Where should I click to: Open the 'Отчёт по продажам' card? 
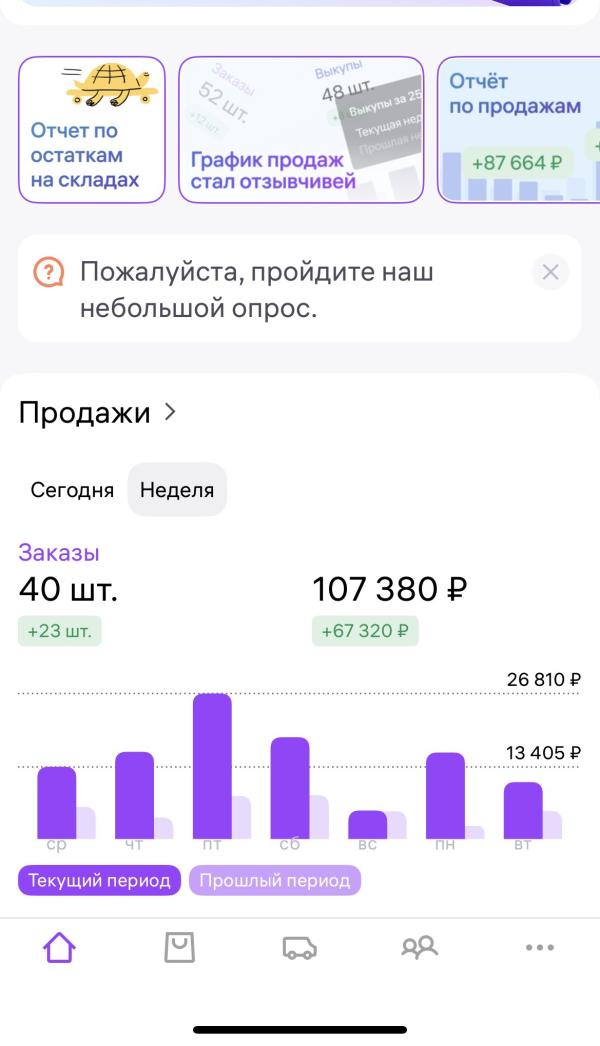(x=518, y=130)
